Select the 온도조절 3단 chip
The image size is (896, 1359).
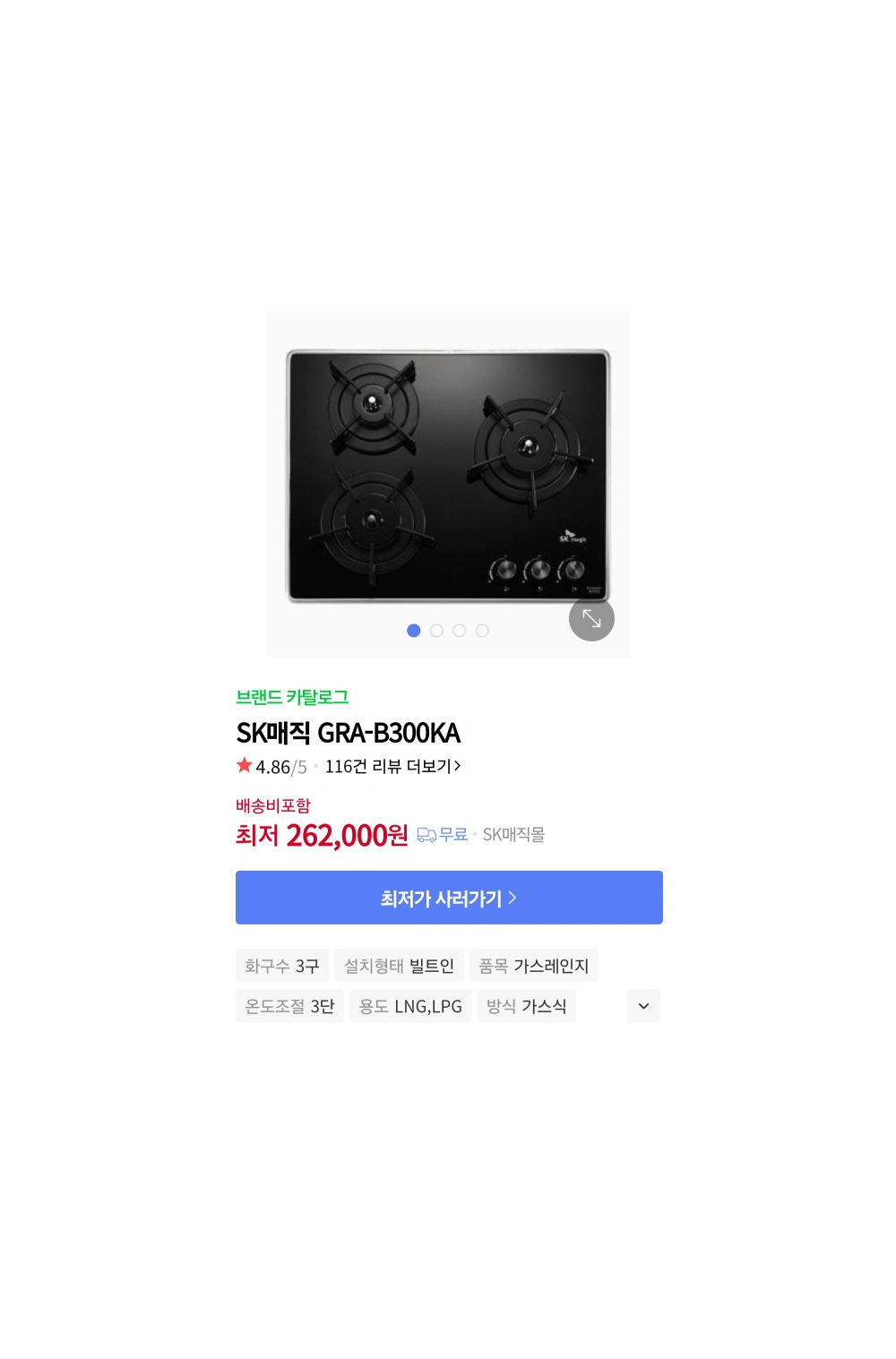pos(289,1006)
